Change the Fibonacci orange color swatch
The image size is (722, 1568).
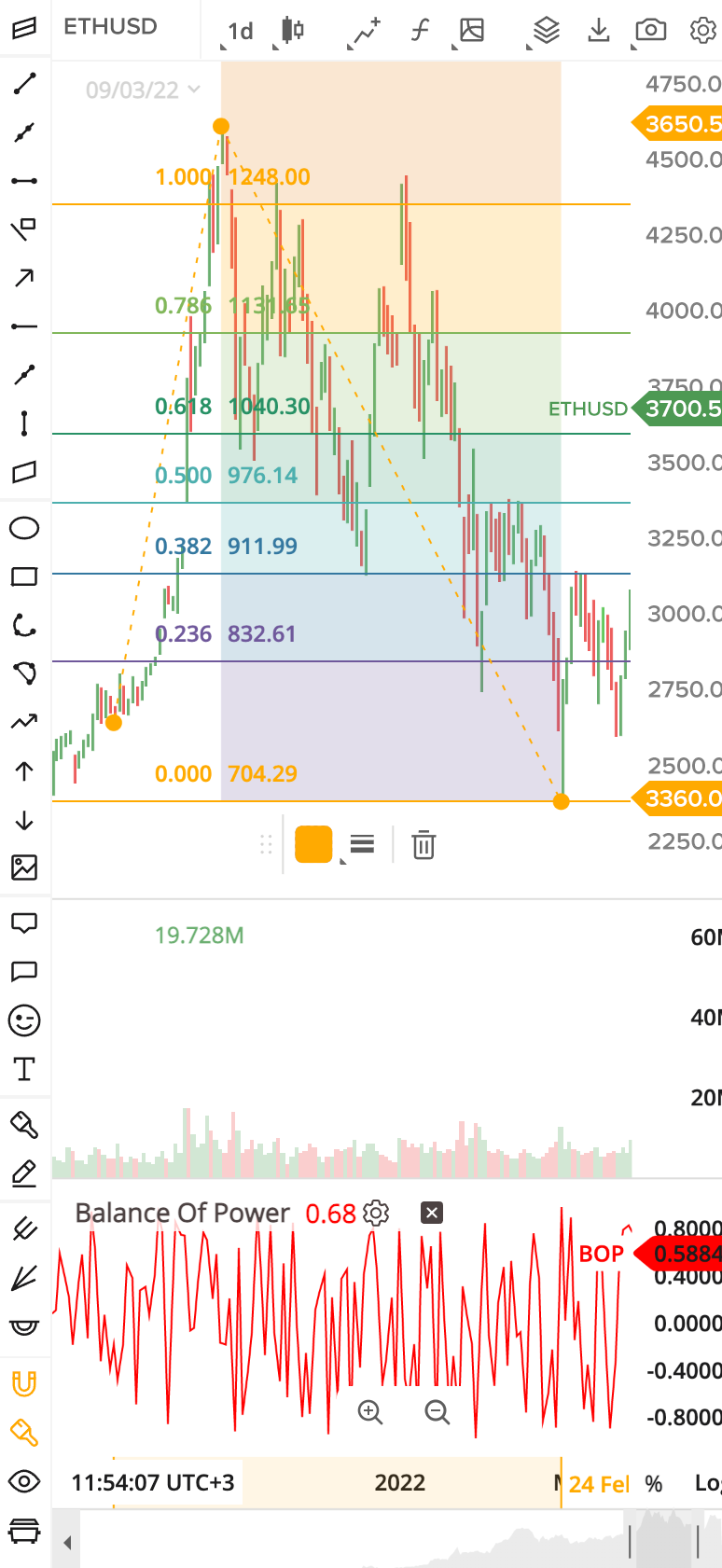(313, 844)
